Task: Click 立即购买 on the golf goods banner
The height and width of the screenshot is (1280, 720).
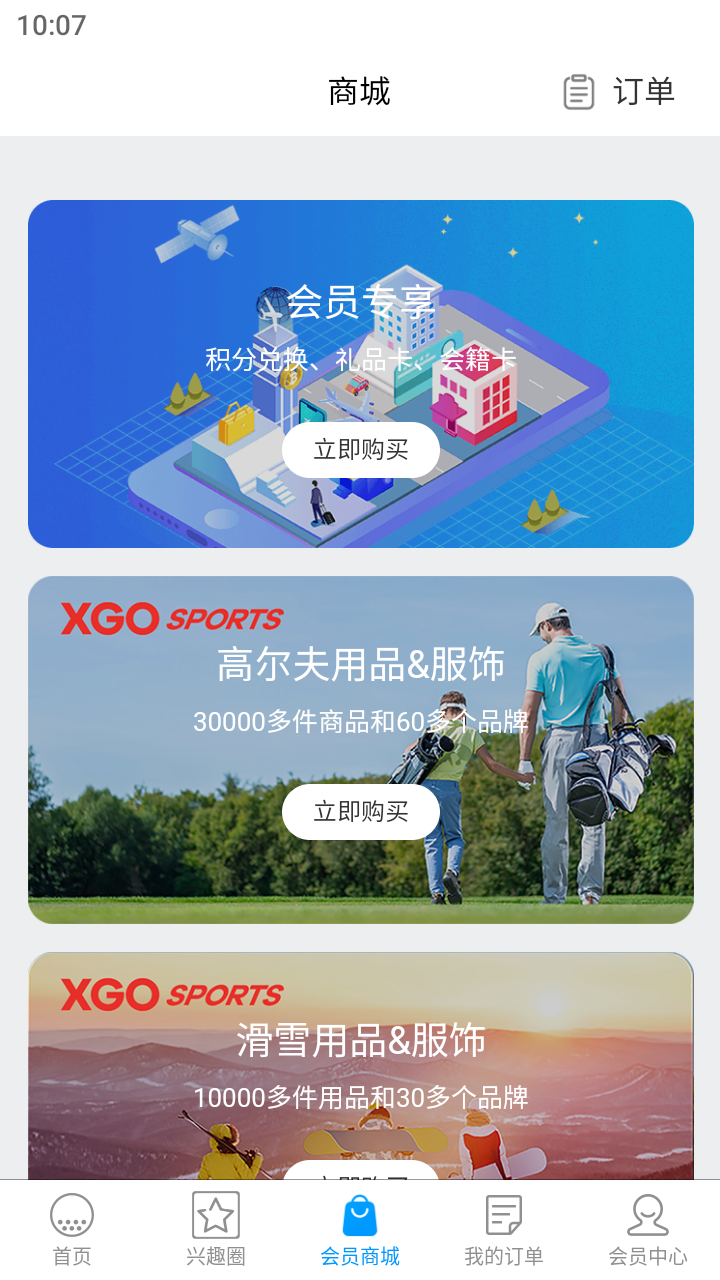Action: [x=361, y=811]
